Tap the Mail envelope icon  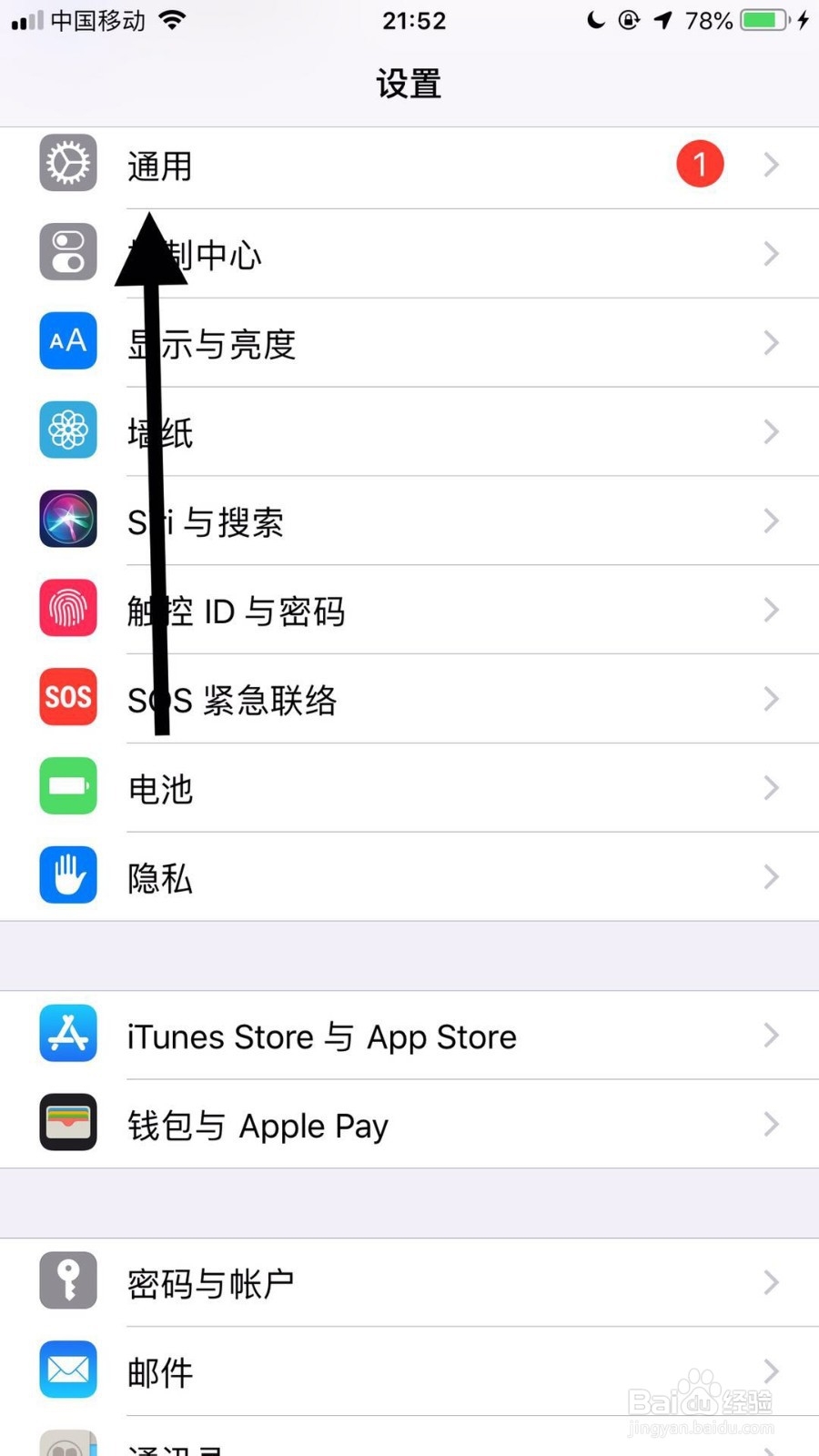[67, 1370]
